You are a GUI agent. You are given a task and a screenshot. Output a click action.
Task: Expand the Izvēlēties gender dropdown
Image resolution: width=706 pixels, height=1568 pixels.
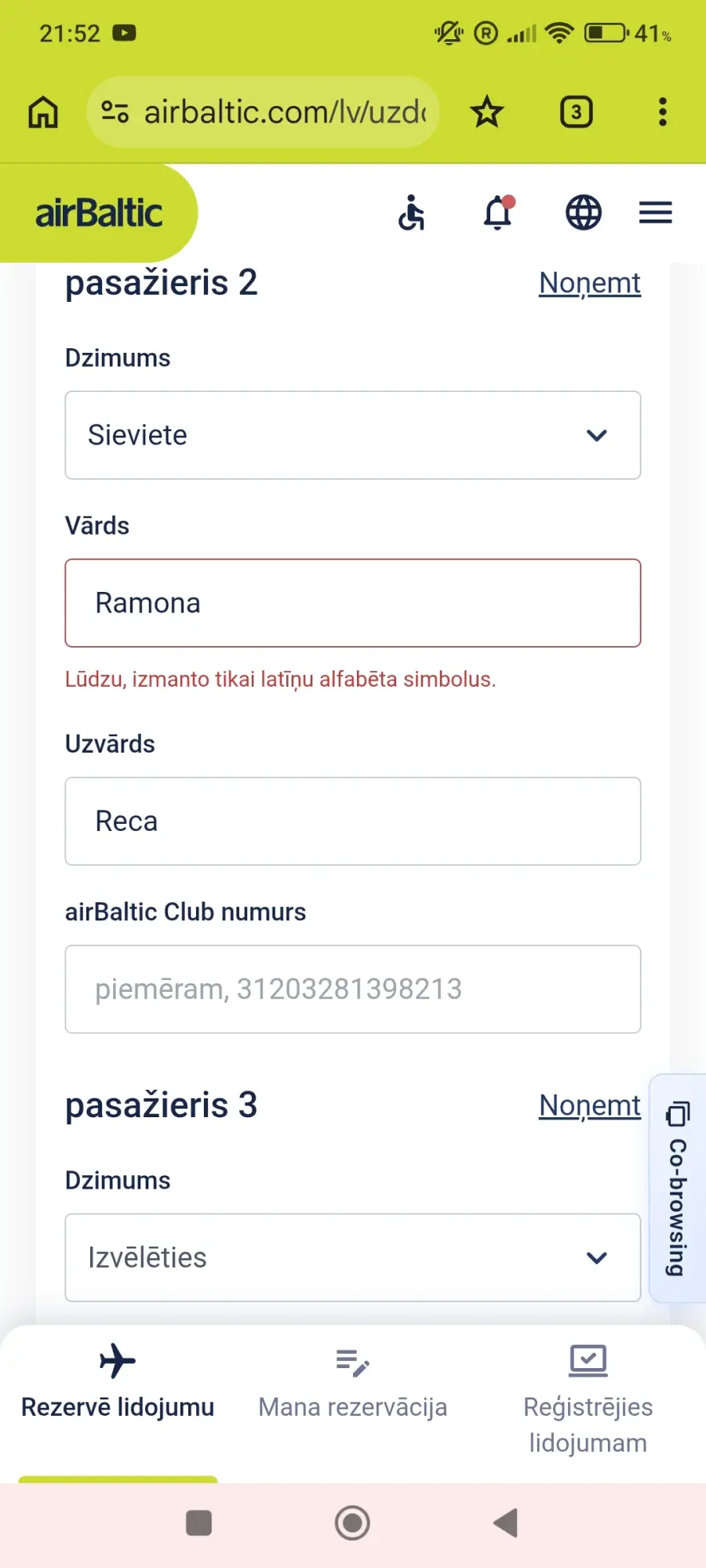[353, 1258]
